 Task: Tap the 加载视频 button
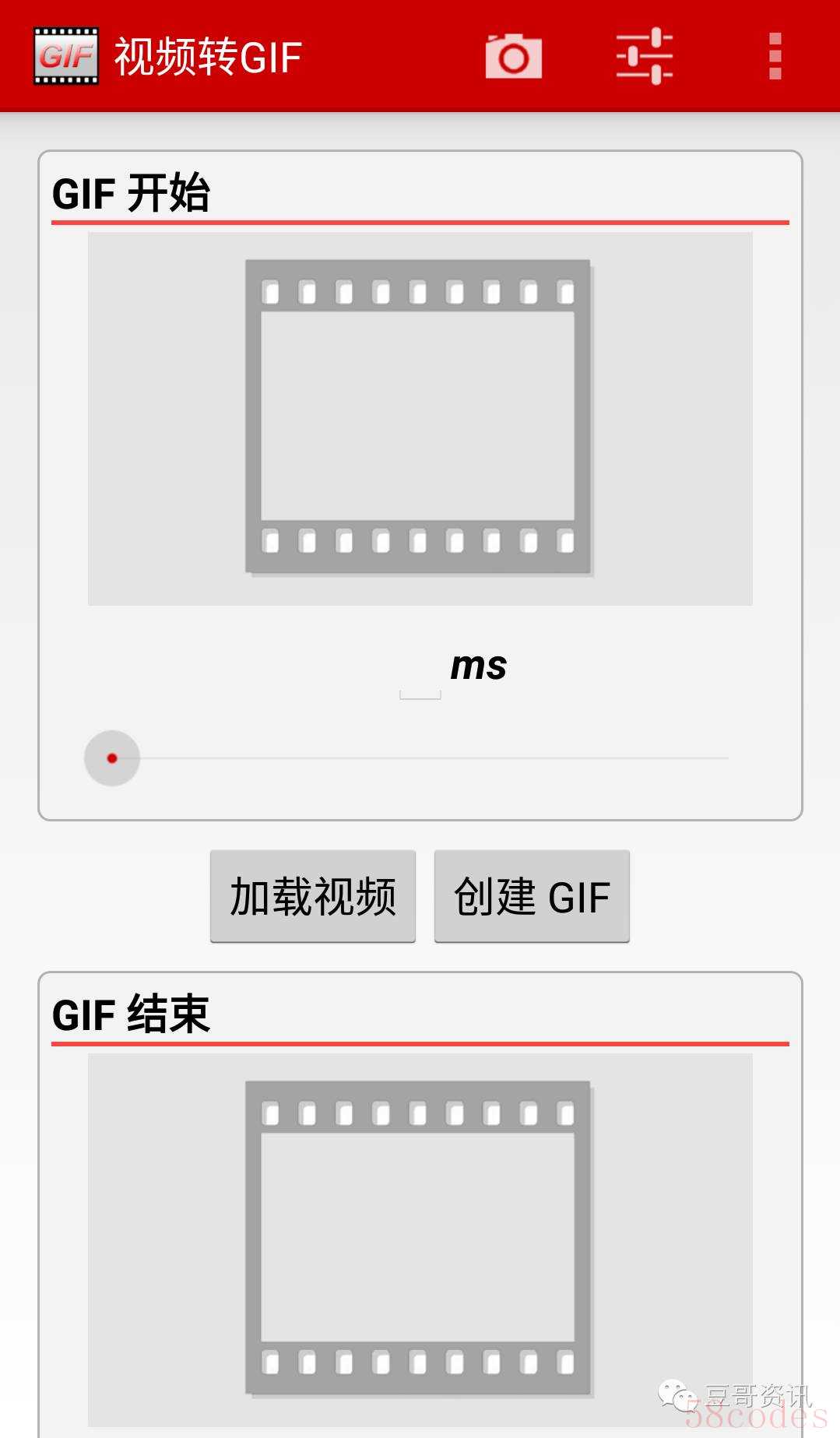pos(312,896)
